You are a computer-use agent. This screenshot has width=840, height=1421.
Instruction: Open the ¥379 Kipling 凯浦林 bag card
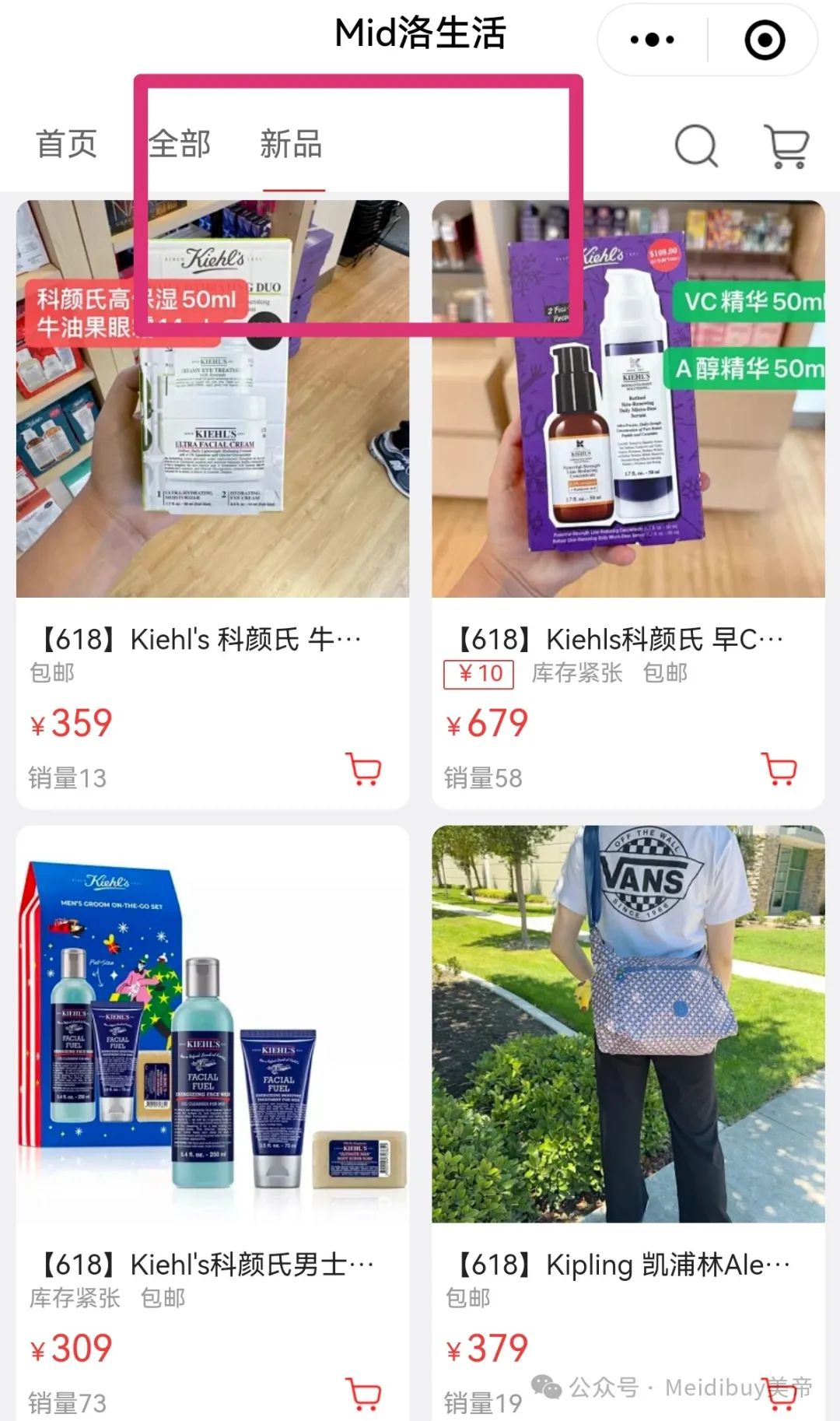click(x=628, y=1089)
